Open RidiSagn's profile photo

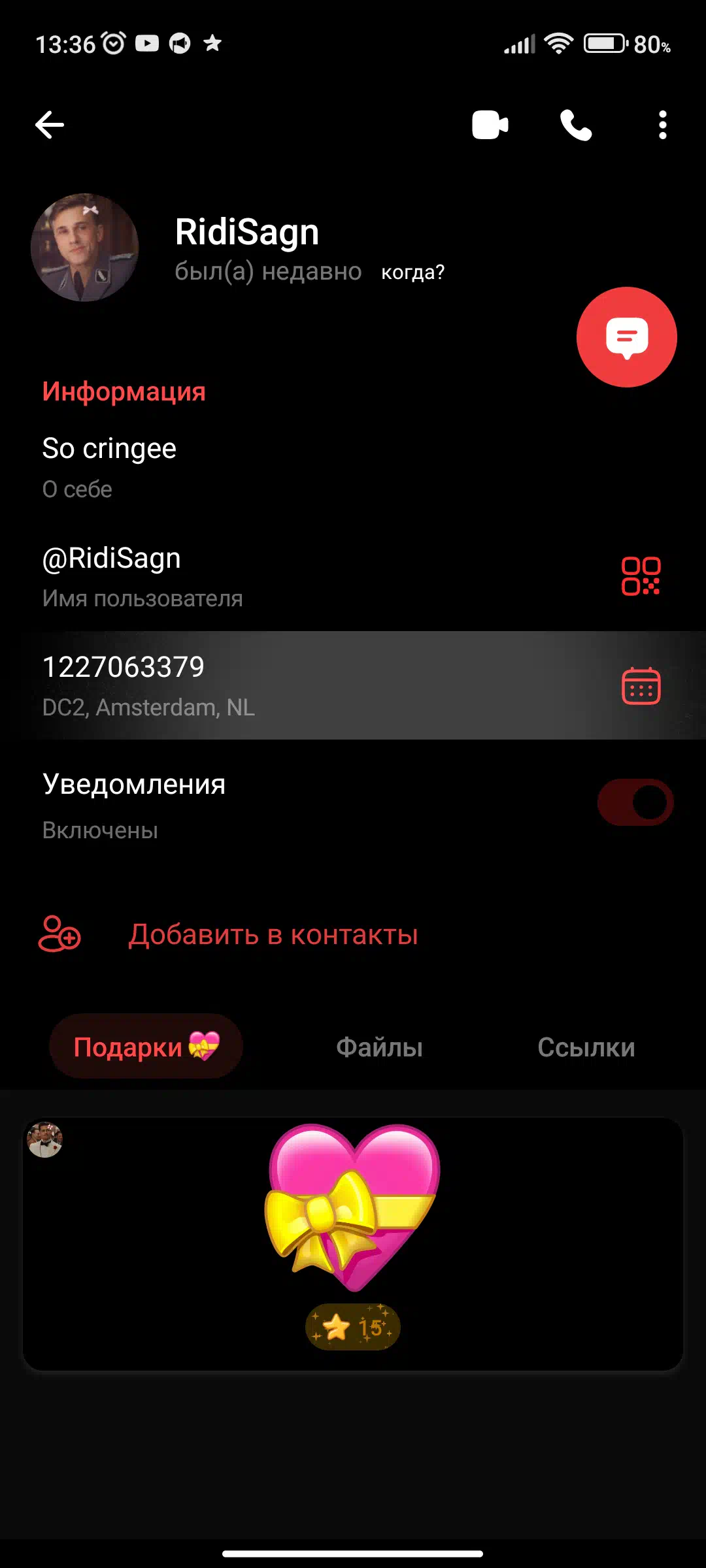pyautogui.click(x=85, y=247)
